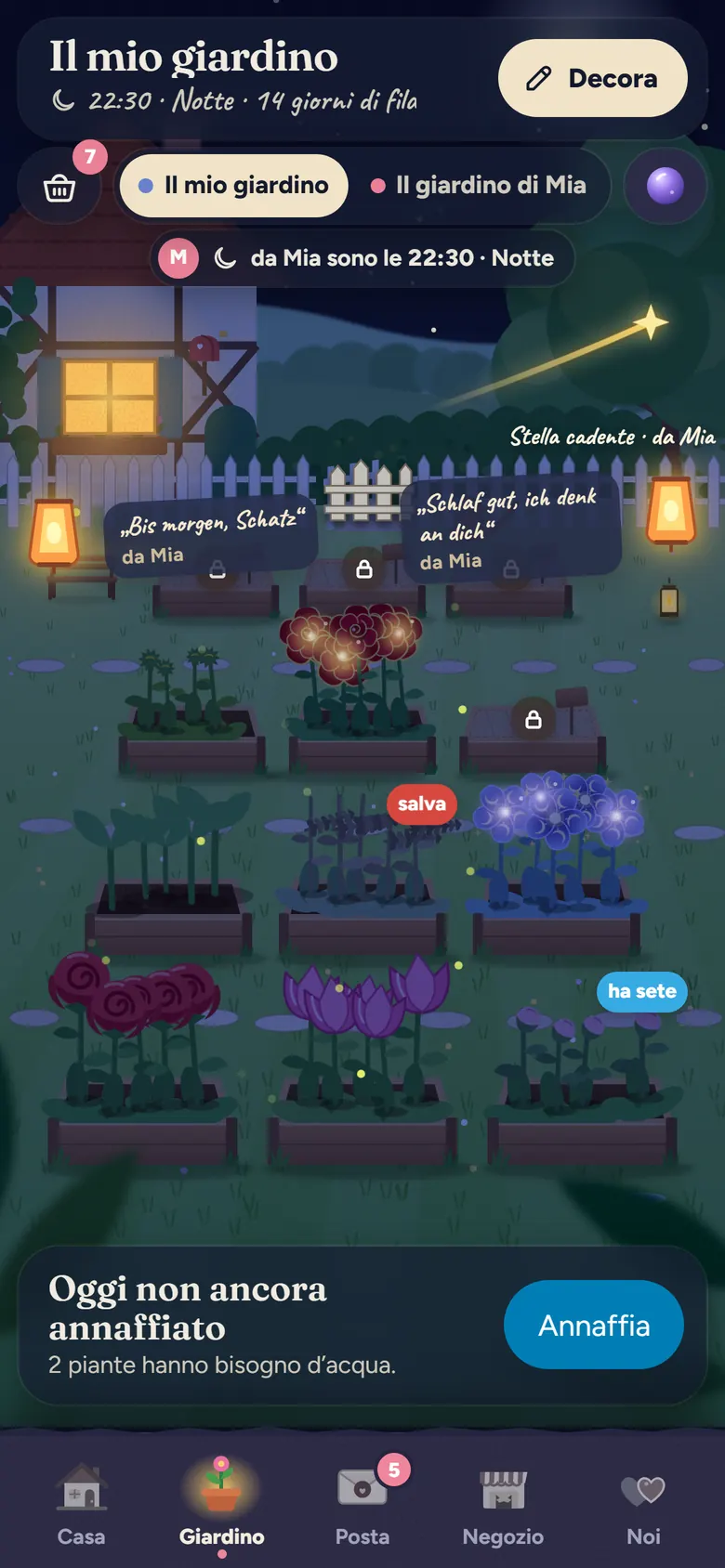
Task: Select the Il mio giardino tab
Action: coord(234,186)
